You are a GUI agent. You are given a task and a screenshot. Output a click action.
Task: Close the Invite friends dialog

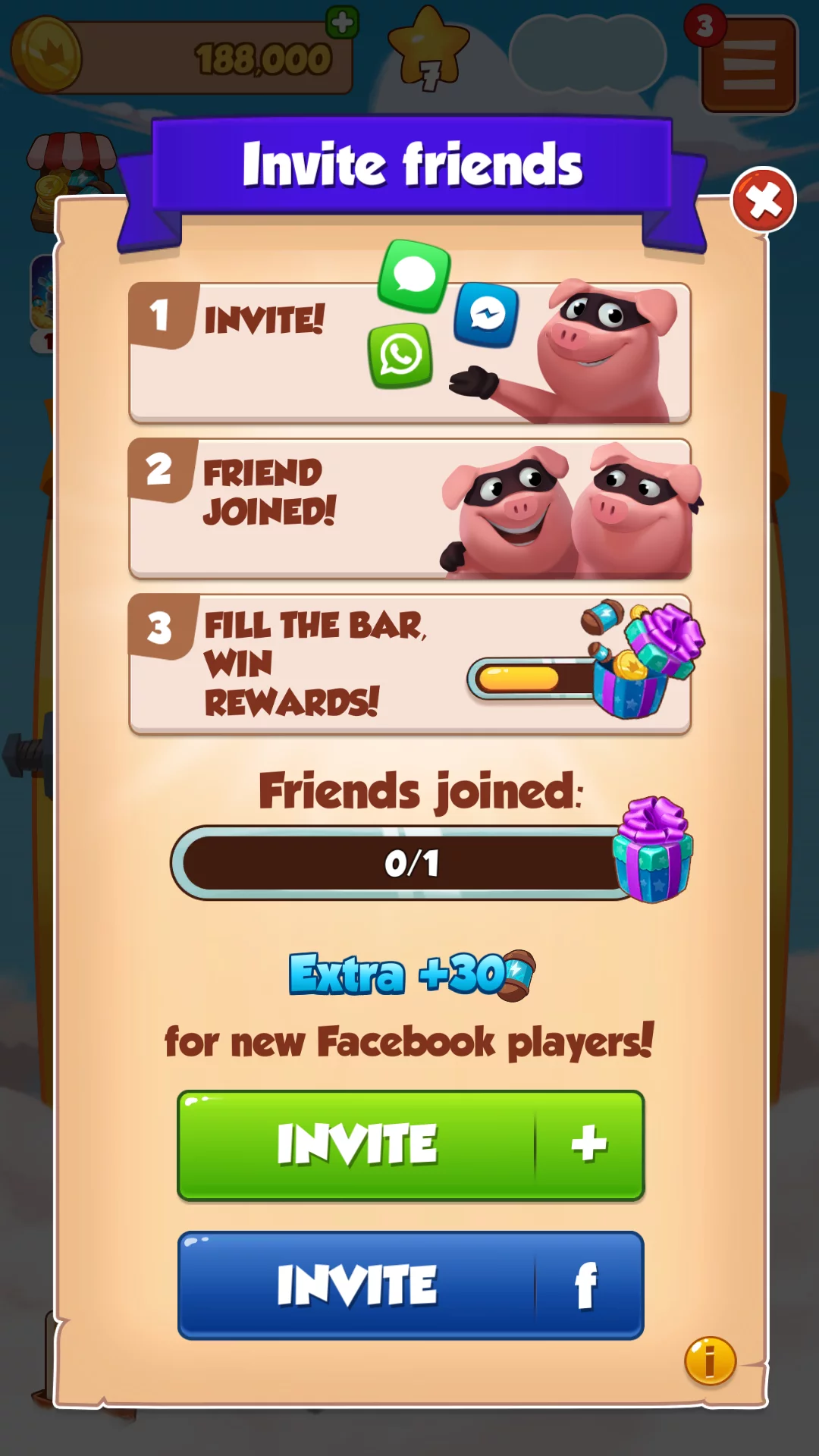763,200
